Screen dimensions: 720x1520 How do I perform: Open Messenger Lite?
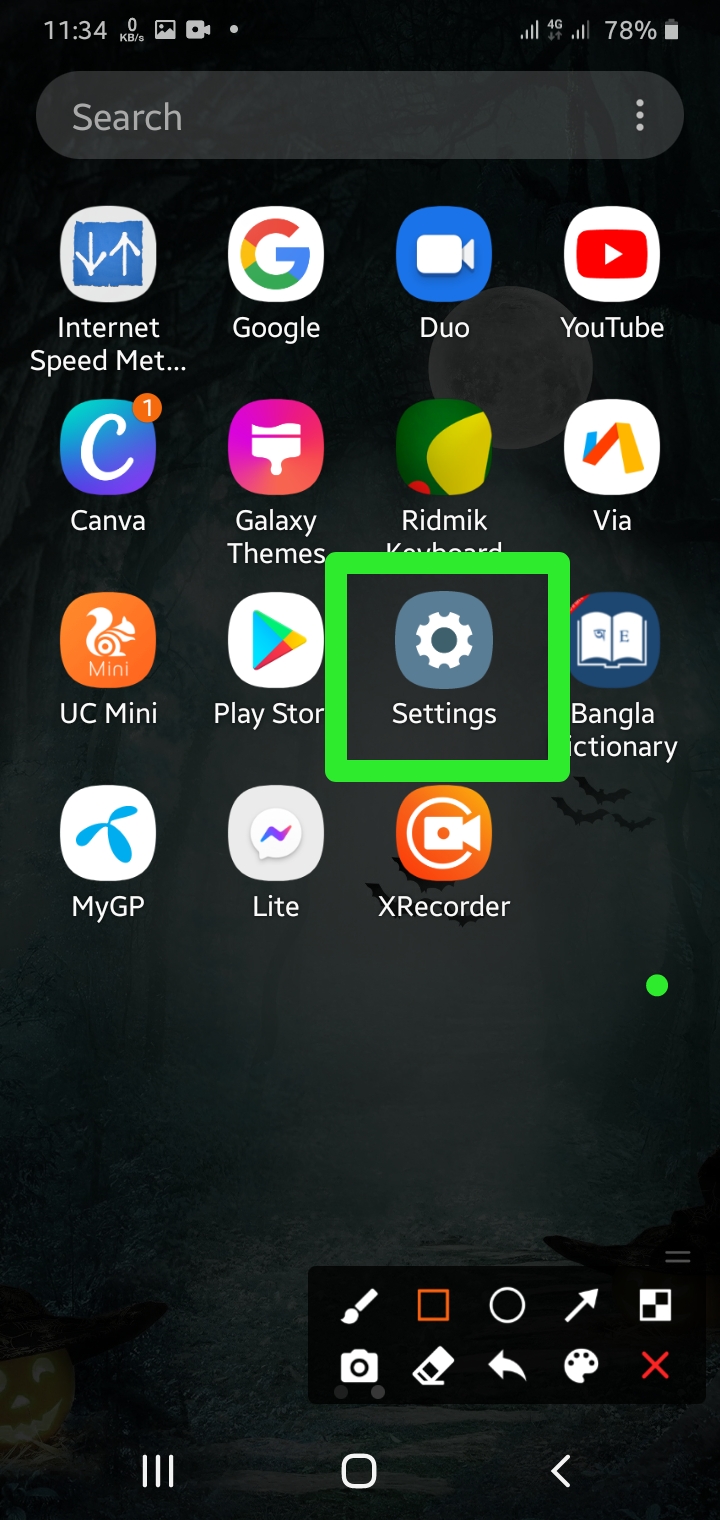click(276, 834)
